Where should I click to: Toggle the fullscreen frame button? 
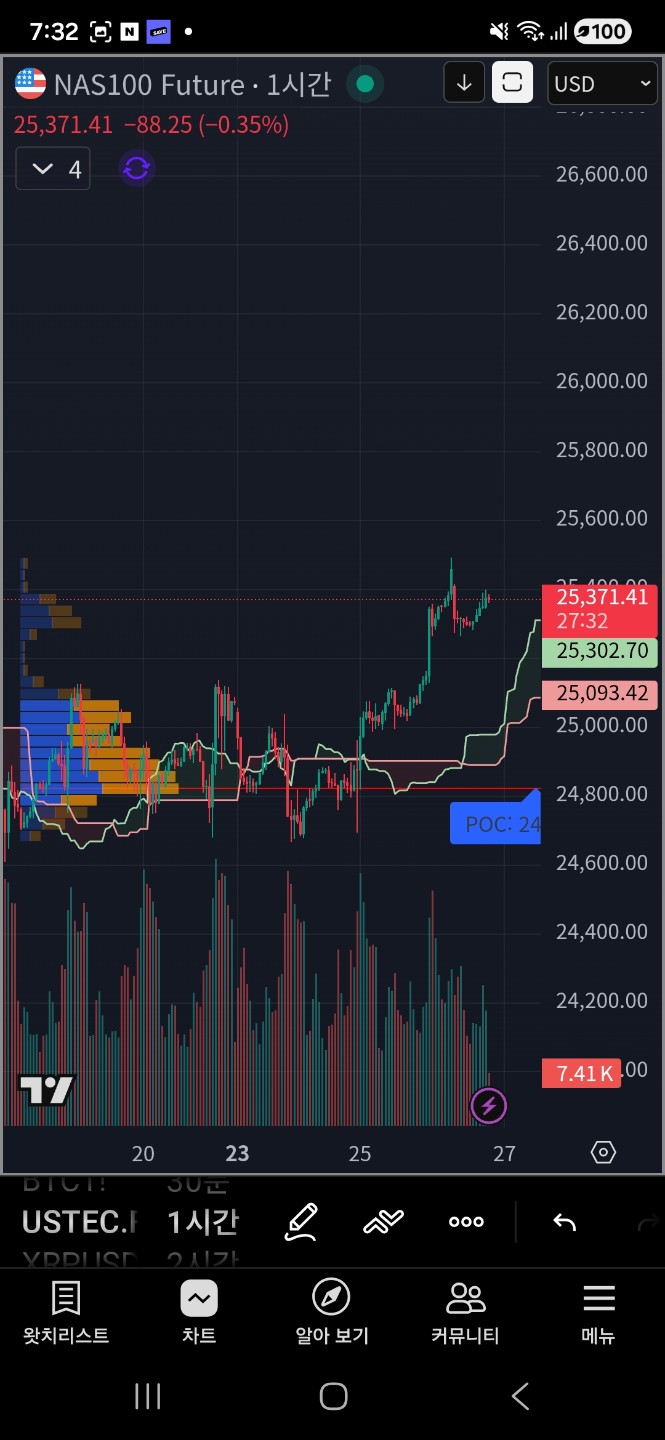pos(512,83)
